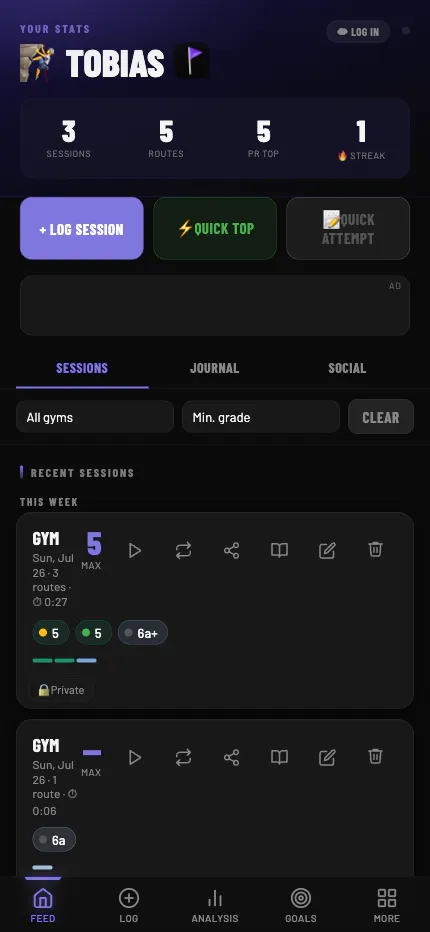430x932 pixels.
Task: Share the 3-routes gym session
Action: point(231,550)
